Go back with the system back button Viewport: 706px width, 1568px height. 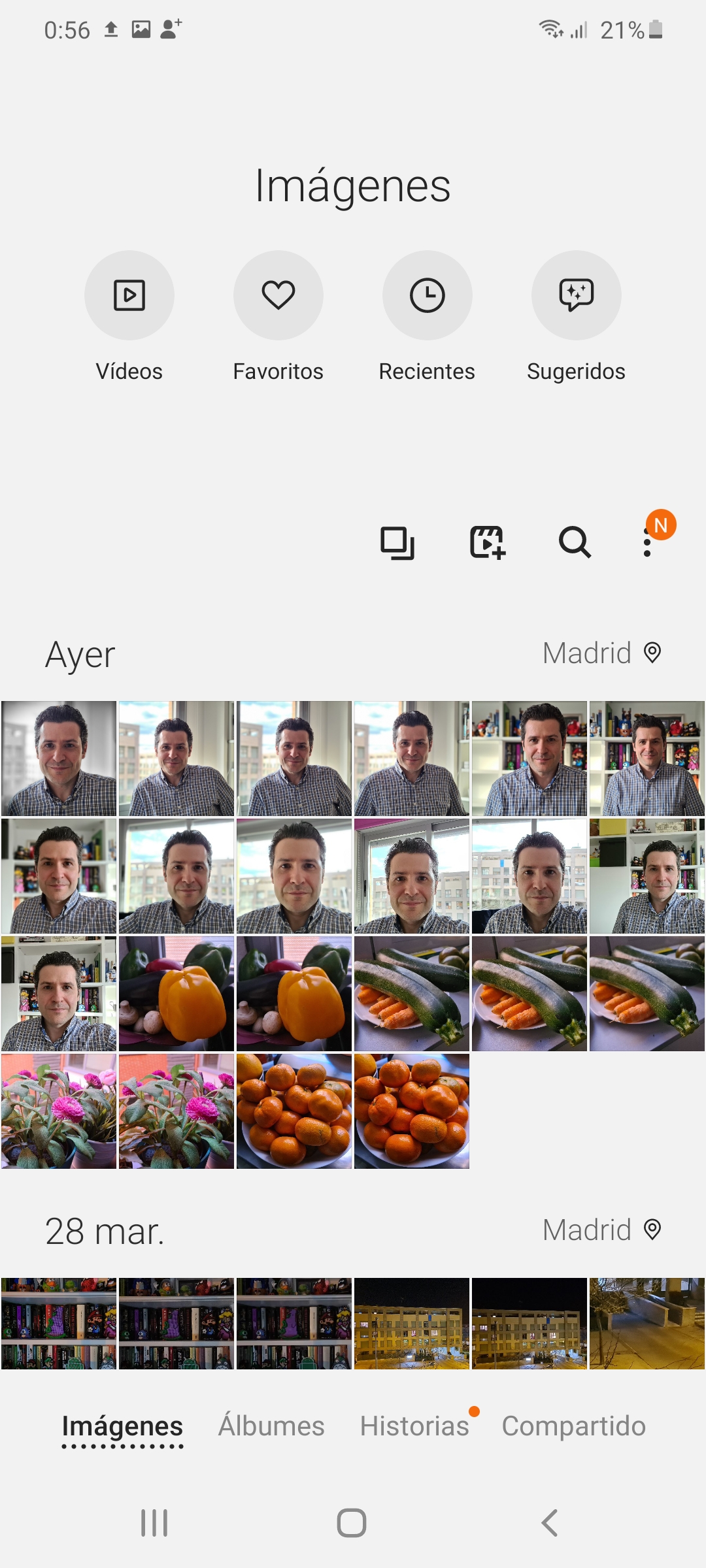(549, 1523)
